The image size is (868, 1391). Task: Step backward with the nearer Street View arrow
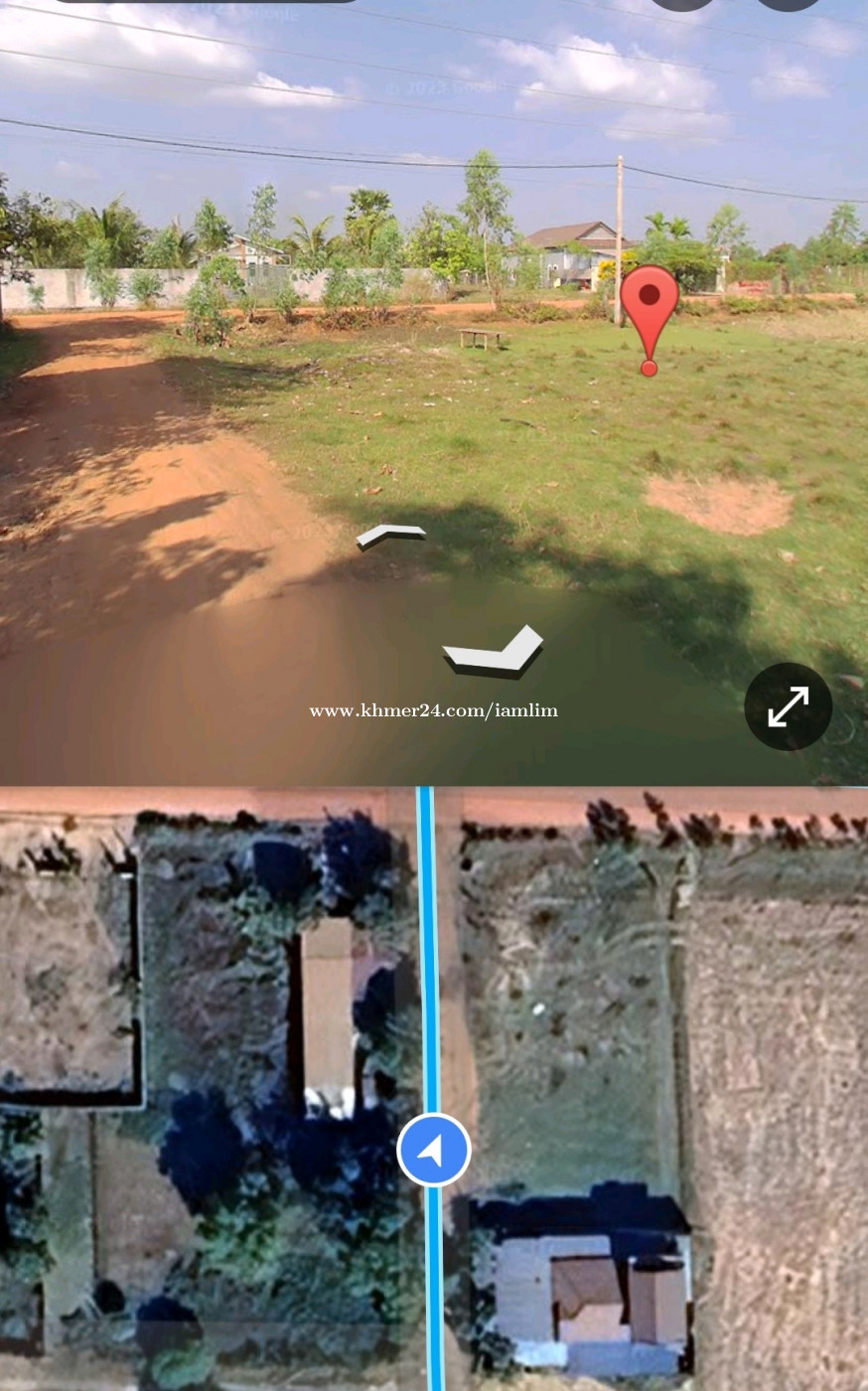[494, 653]
